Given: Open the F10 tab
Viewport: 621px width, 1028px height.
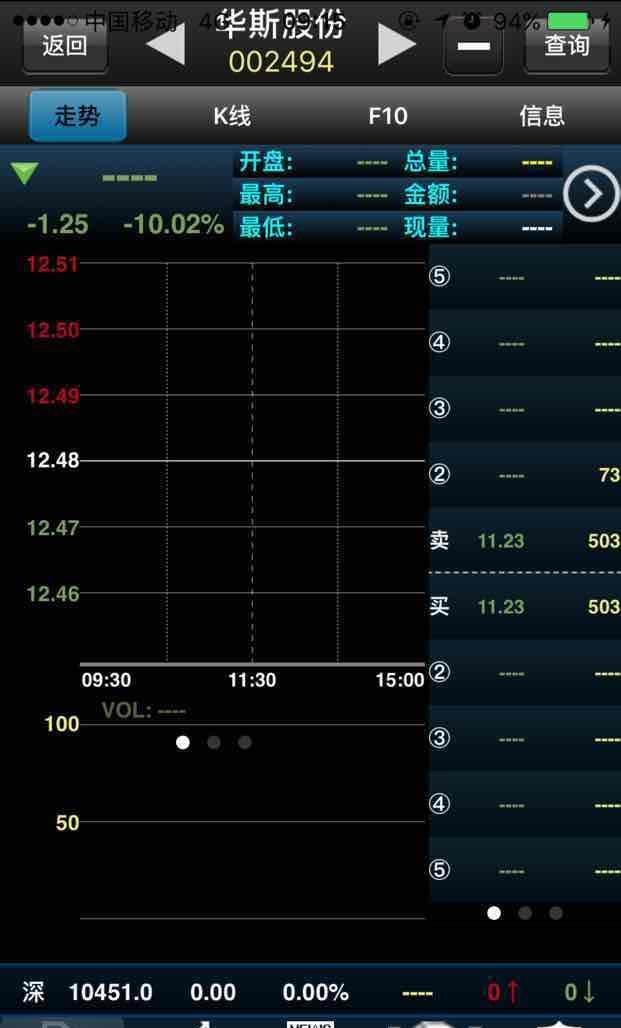Looking at the screenshot, I should pyautogui.click(x=388, y=116).
